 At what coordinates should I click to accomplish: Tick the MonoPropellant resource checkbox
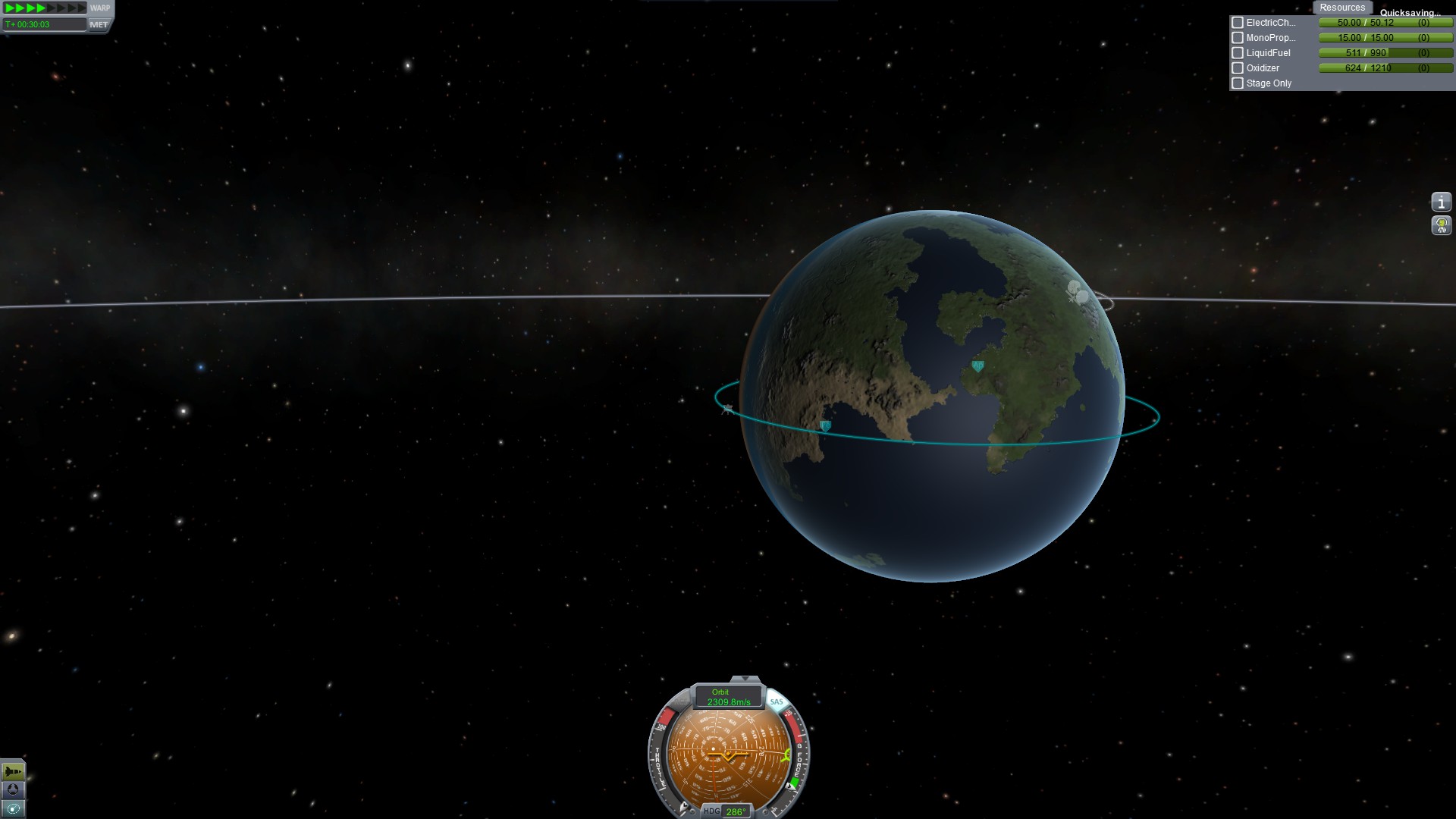point(1238,38)
